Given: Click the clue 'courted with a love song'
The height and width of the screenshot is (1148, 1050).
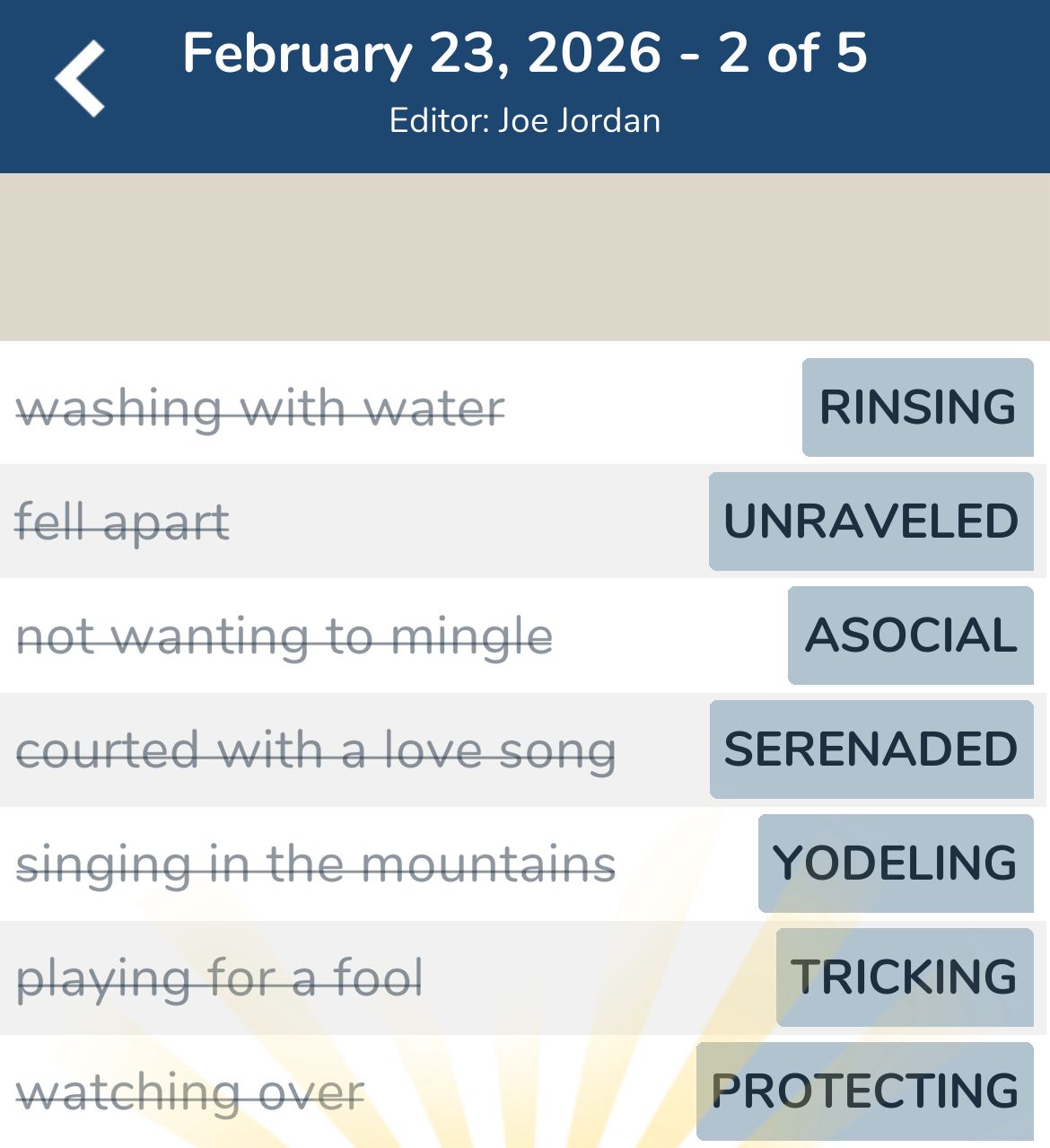Looking at the screenshot, I should 316,749.
